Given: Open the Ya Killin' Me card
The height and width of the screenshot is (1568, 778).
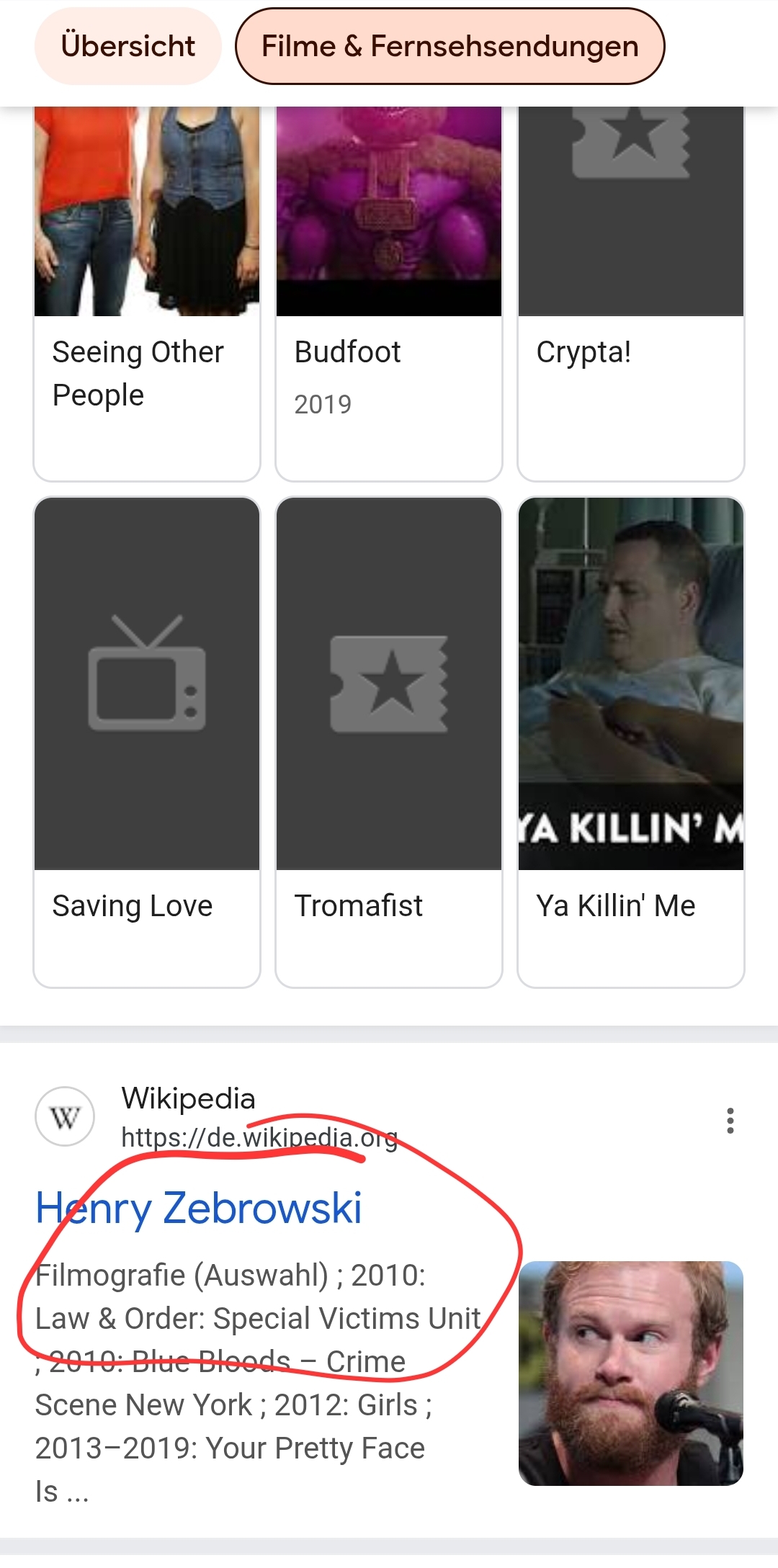Looking at the screenshot, I should pyautogui.click(x=631, y=742).
